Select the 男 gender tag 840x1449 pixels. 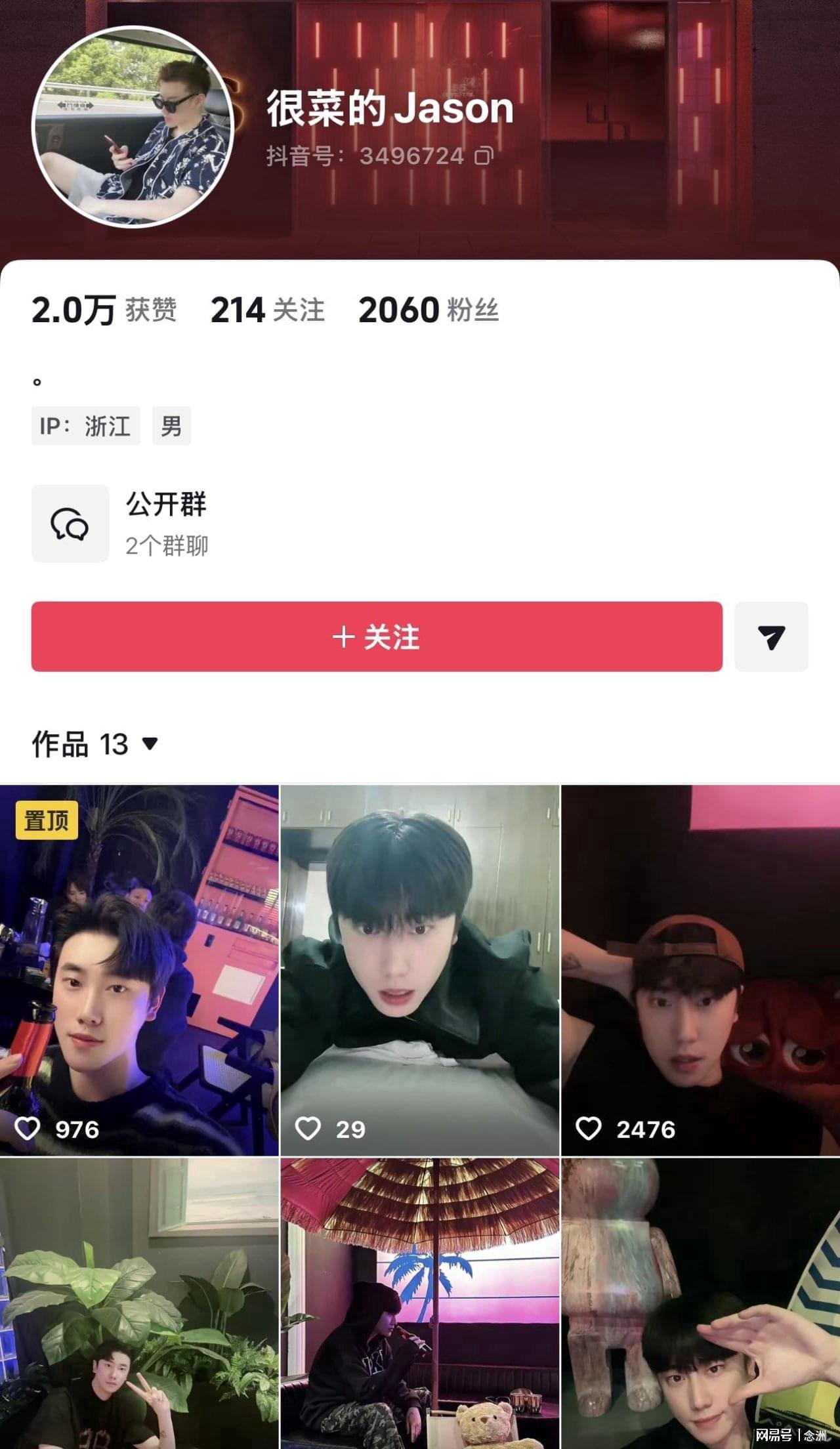(x=172, y=427)
